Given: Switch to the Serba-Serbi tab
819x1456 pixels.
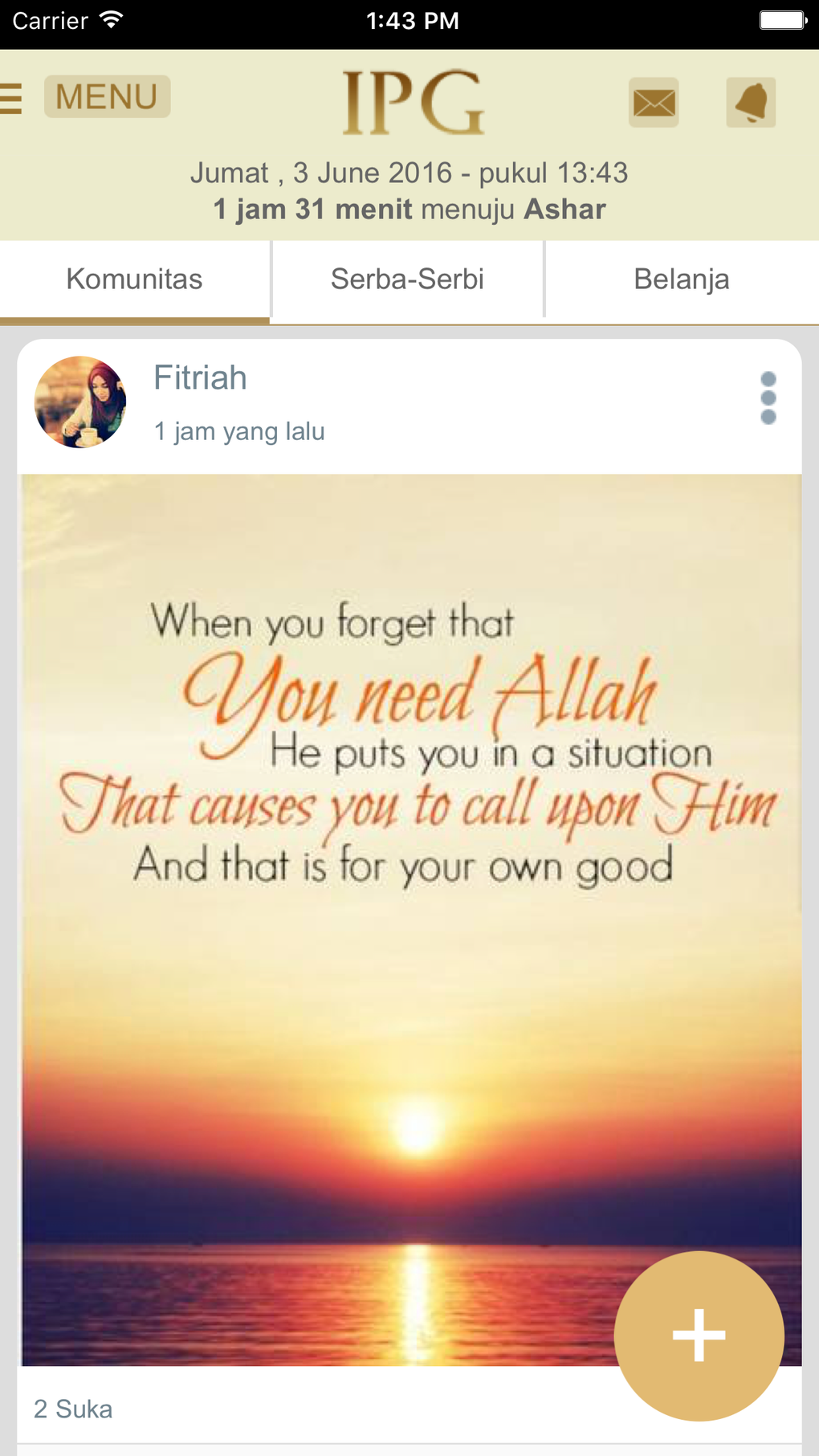Looking at the screenshot, I should 407,279.
